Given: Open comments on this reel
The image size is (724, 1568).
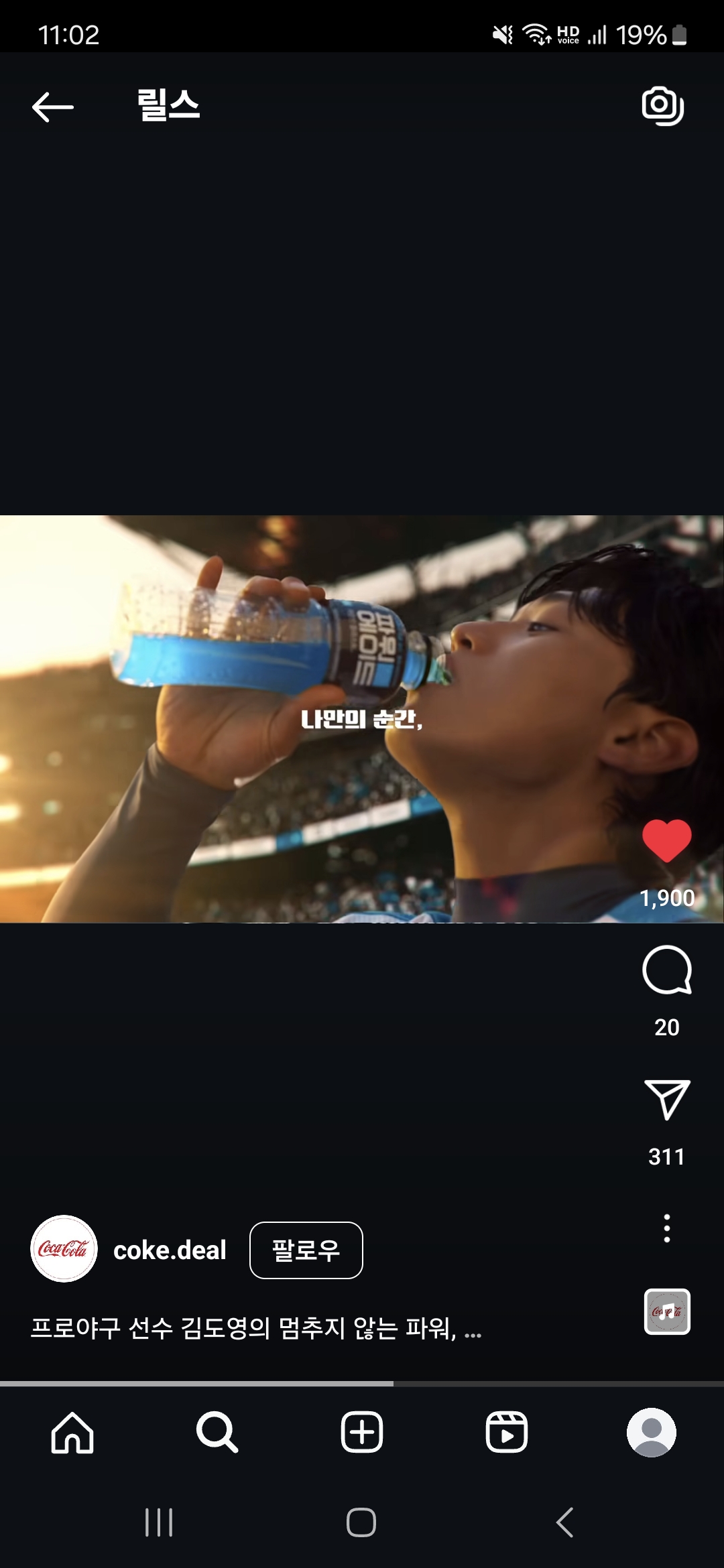Looking at the screenshot, I should click(666, 970).
